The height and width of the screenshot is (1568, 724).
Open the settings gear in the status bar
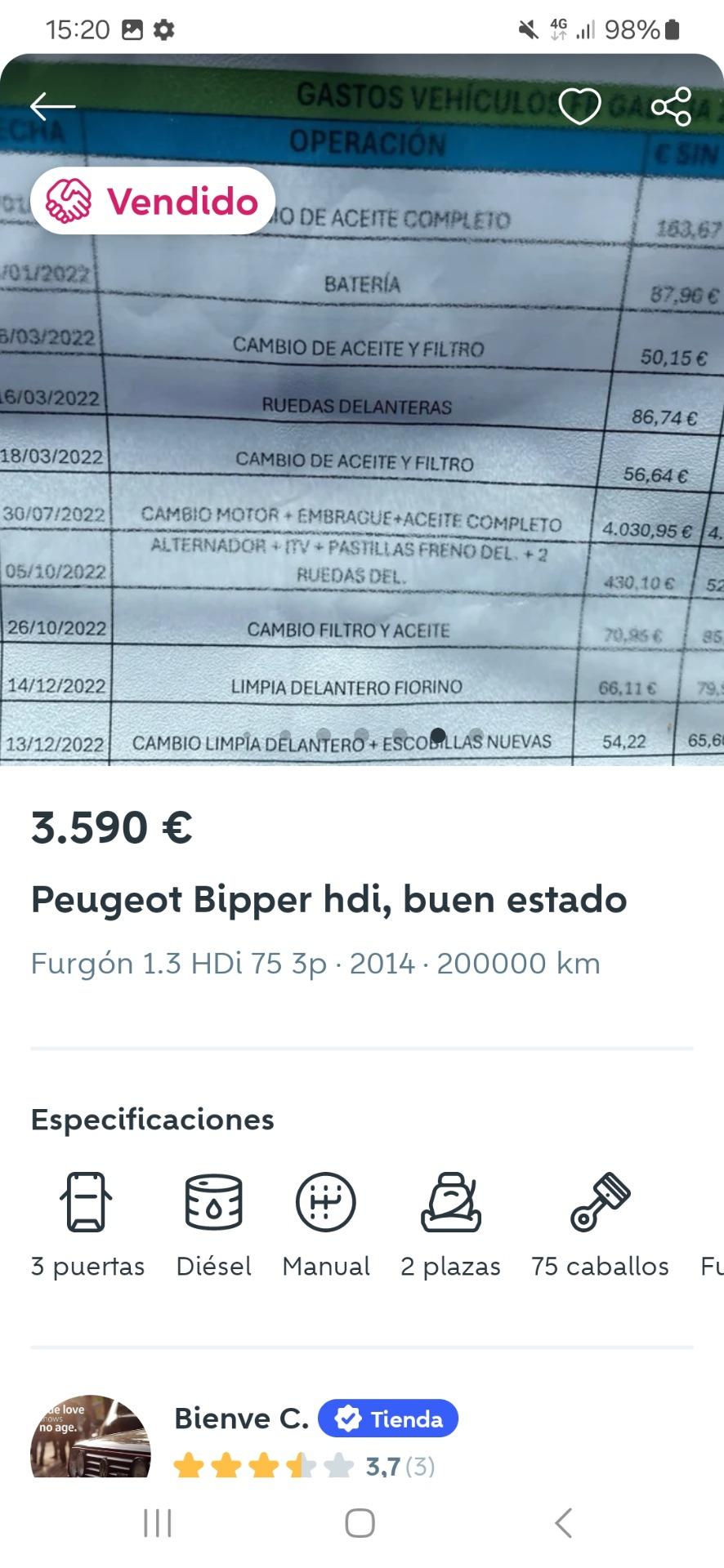coord(163,29)
